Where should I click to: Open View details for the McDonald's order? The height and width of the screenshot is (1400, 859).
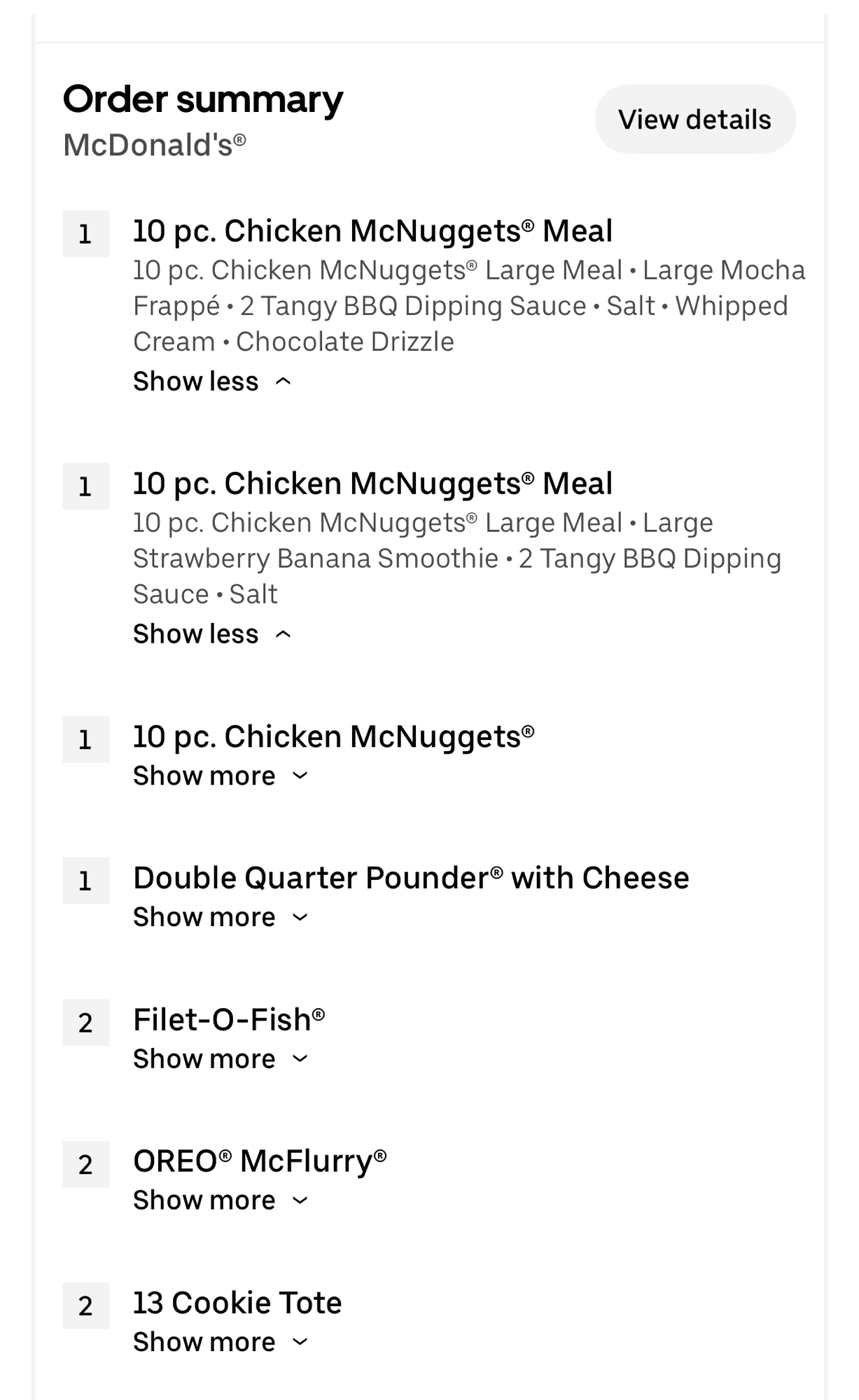click(694, 120)
